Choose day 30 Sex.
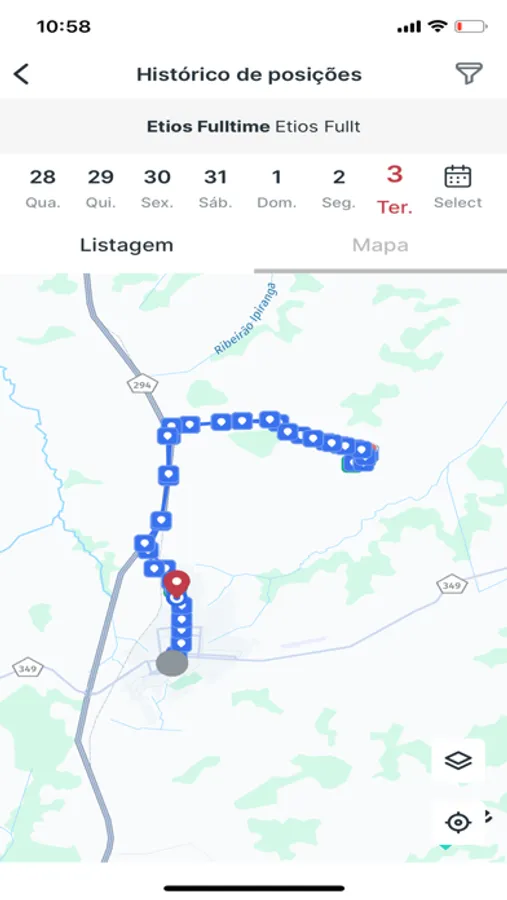This screenshot has width=507, height=900. coord(157,188)
